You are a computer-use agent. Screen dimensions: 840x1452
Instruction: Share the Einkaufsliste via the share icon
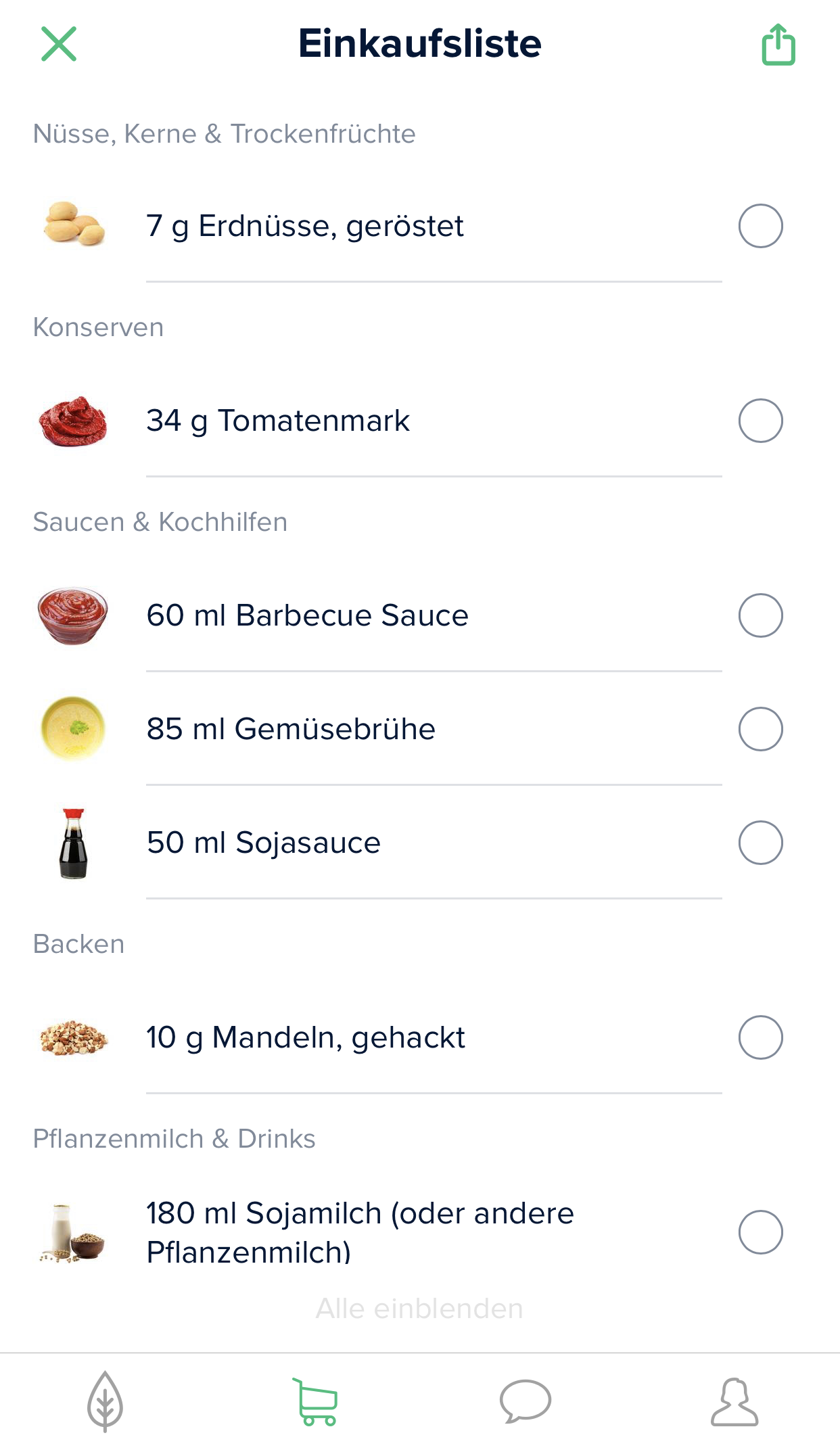pos(778,45)
